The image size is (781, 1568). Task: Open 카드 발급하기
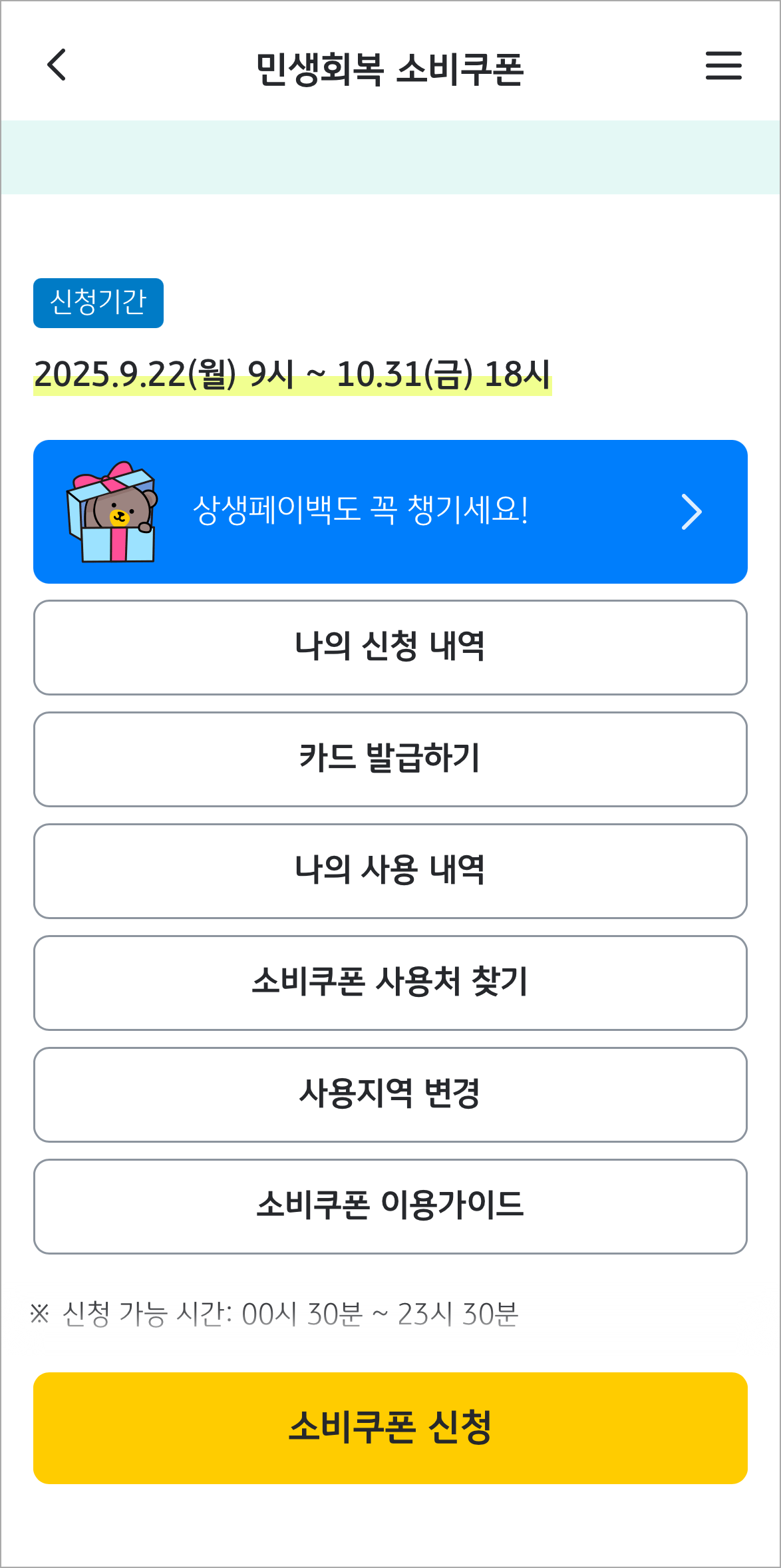click(x=390, y=759)
